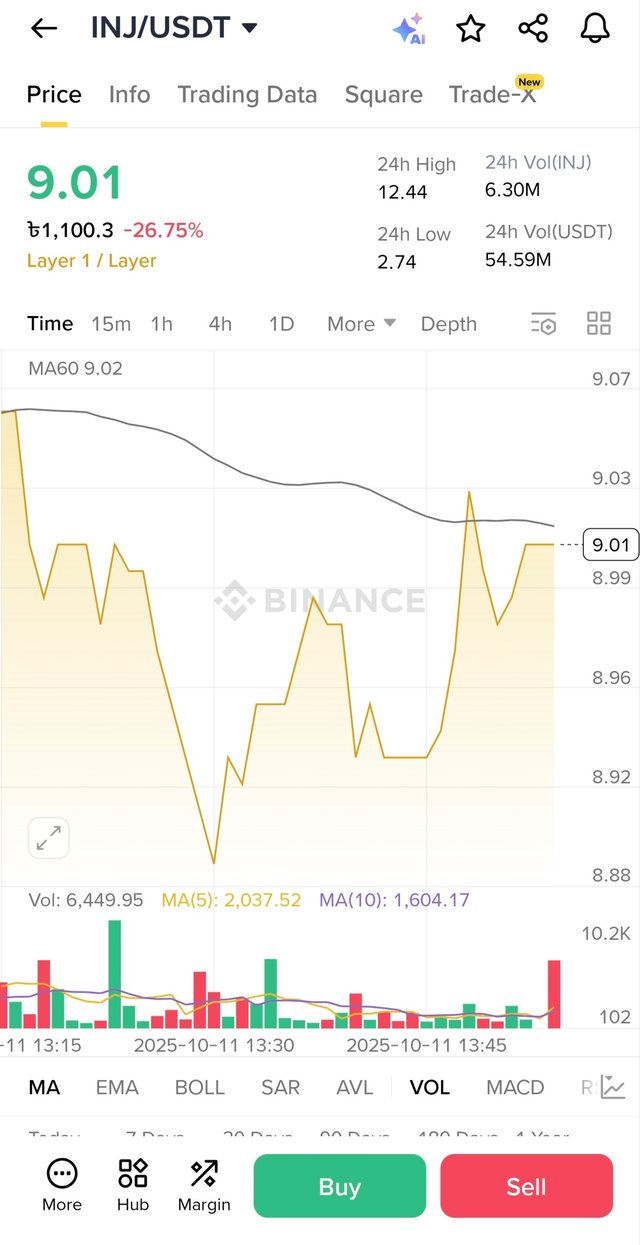The image size is (640, 1245).
Task: Open the AI assistant sparkle icon
Action: [x=408, y=29]
